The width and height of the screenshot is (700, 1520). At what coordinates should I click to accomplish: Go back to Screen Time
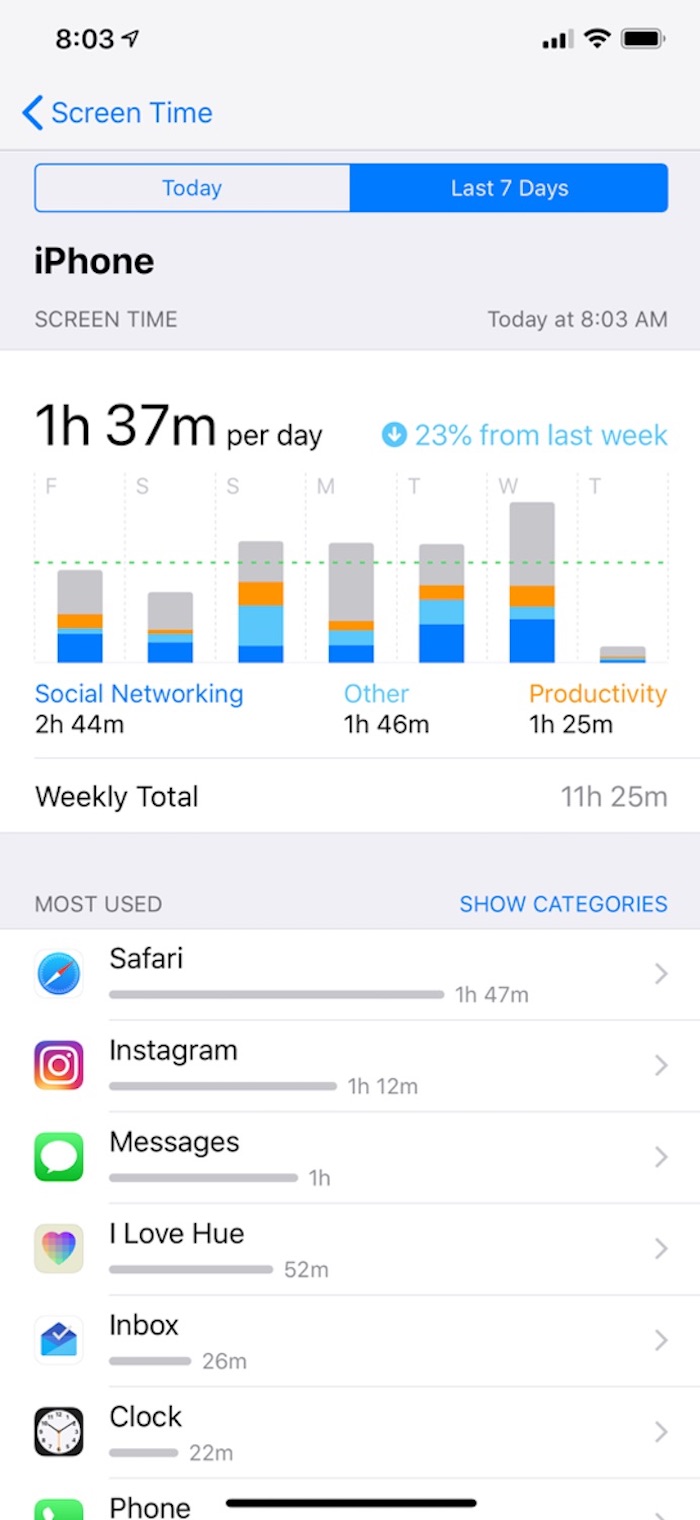[117, 113]
